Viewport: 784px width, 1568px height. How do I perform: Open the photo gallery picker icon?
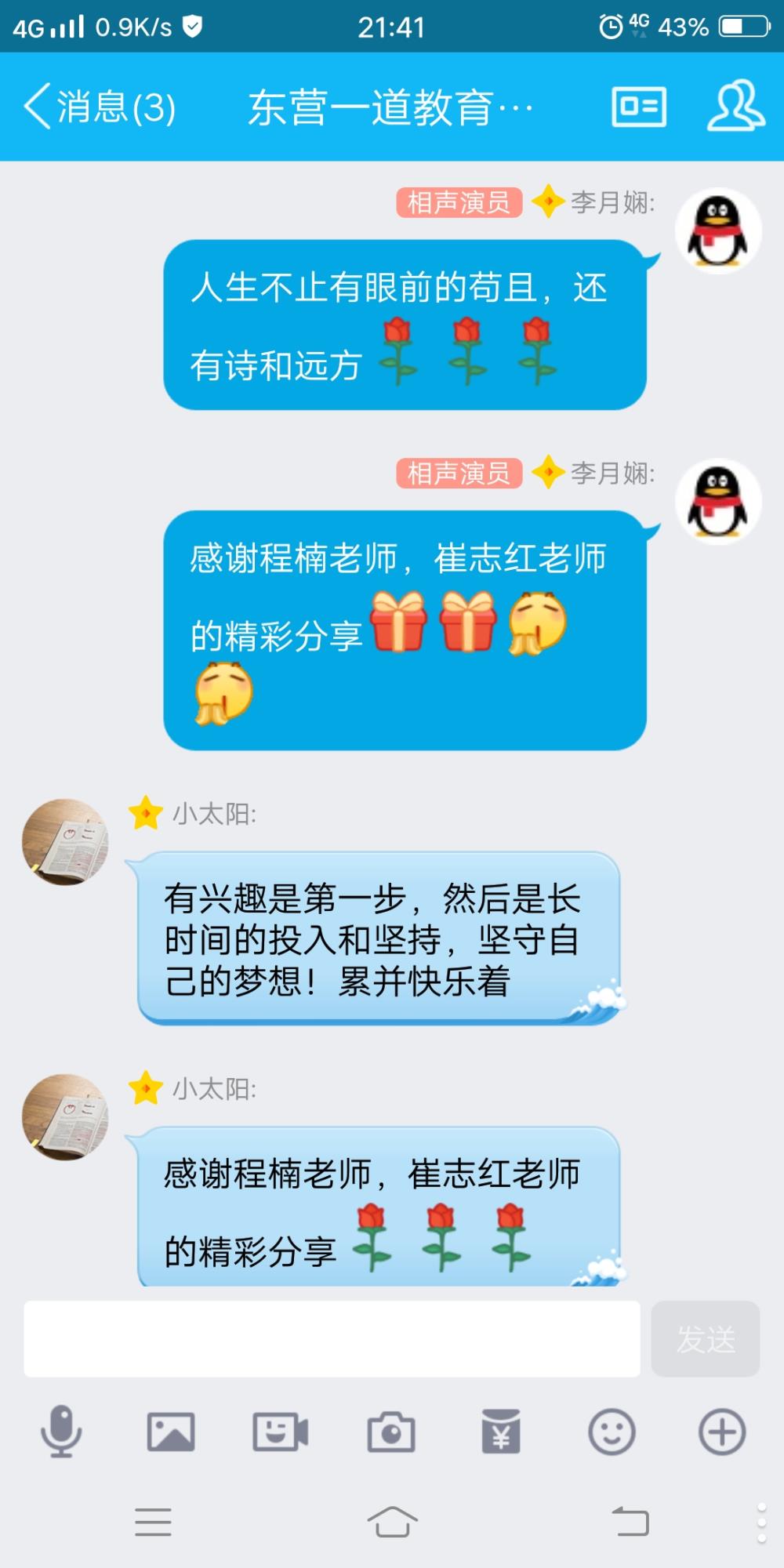tap(170, 1432)
